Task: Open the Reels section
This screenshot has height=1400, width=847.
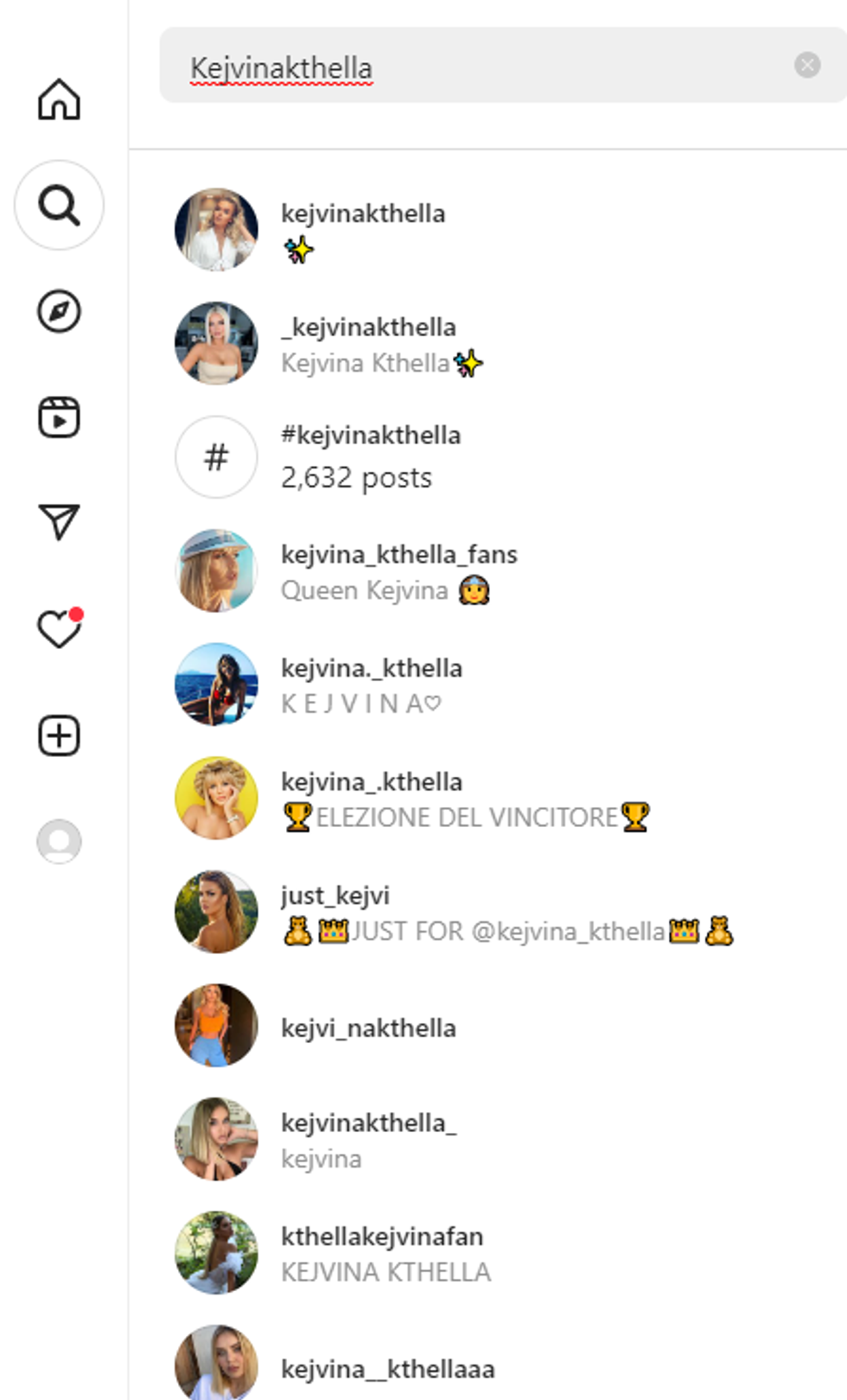Action: (x=59, y=417)
